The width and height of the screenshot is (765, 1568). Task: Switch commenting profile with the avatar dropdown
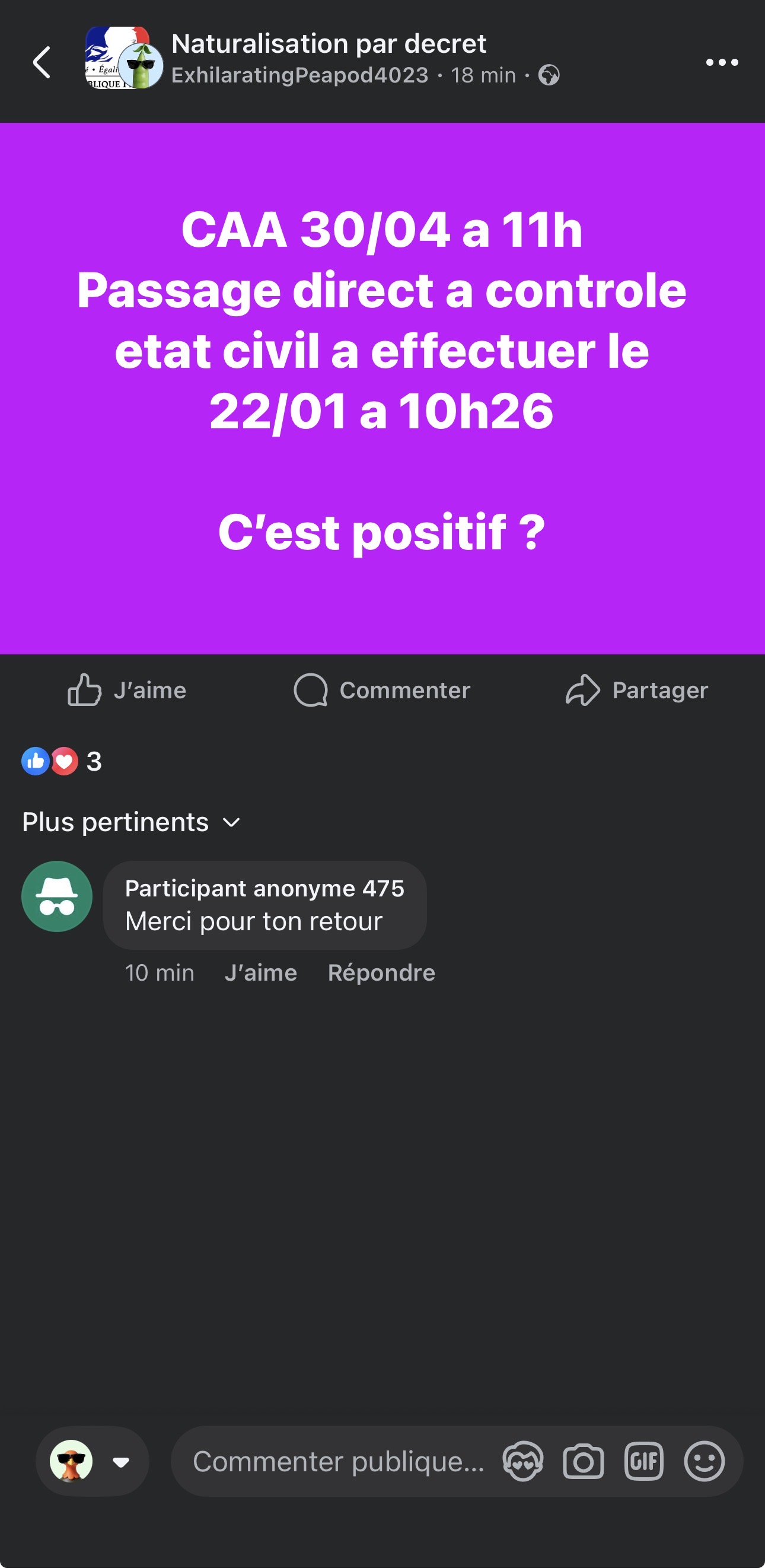click(93, 1461)
